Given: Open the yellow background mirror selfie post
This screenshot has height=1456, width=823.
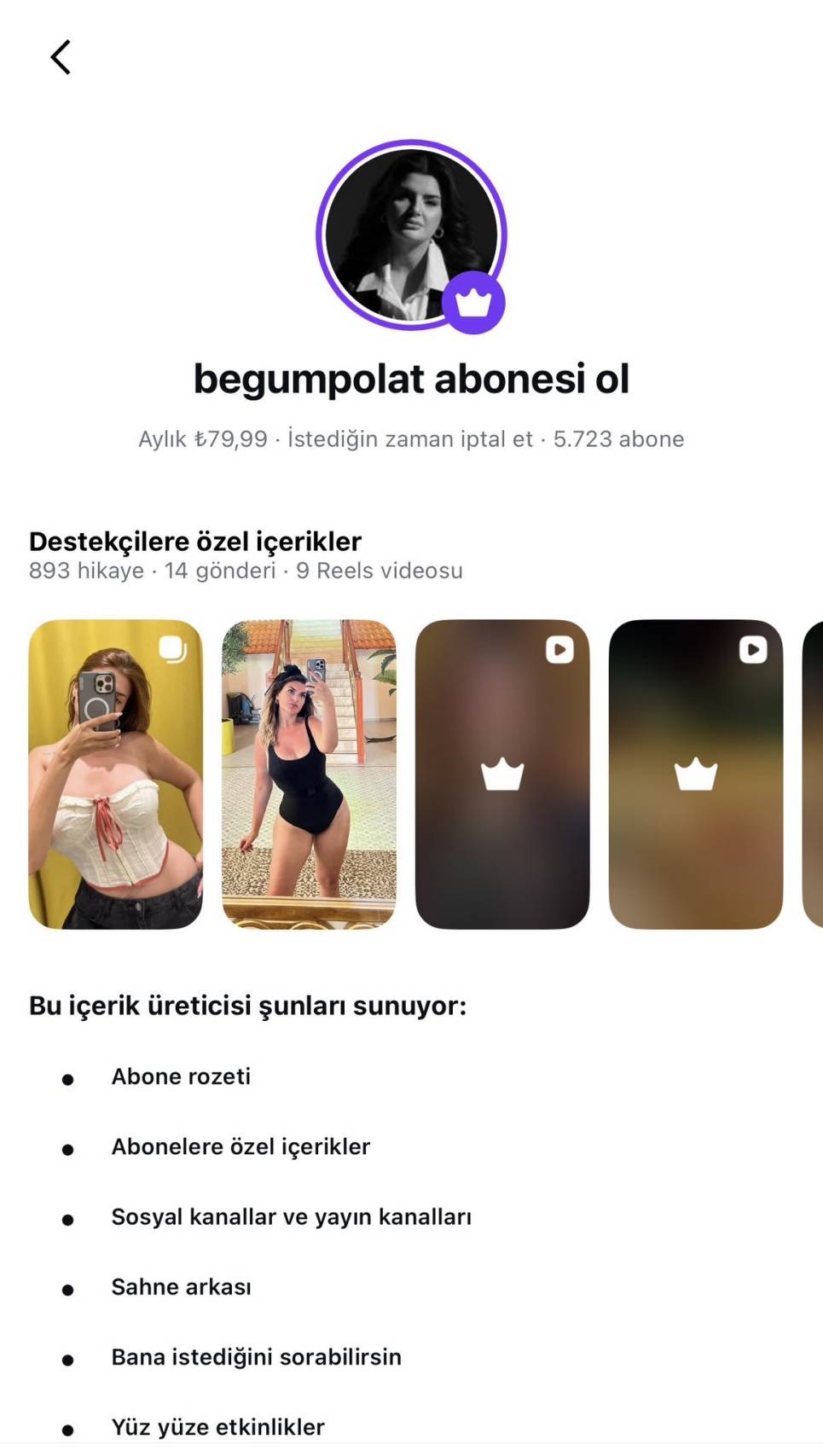Looking at the screenshot, I should [x=116, y=774].
